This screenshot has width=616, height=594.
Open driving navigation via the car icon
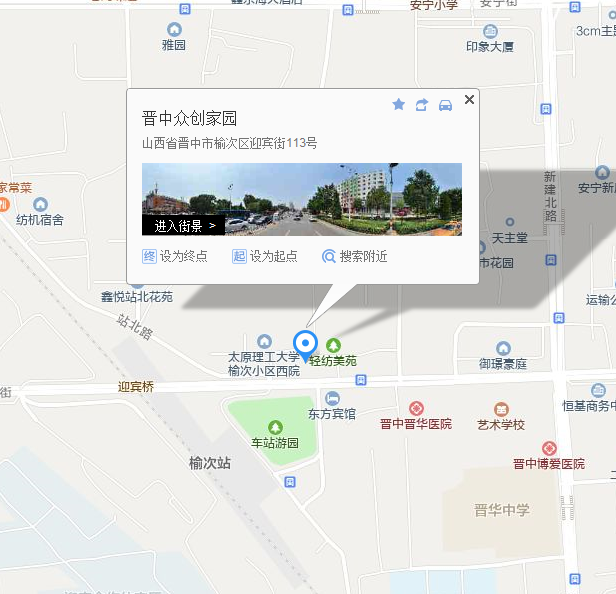(446, 104)
